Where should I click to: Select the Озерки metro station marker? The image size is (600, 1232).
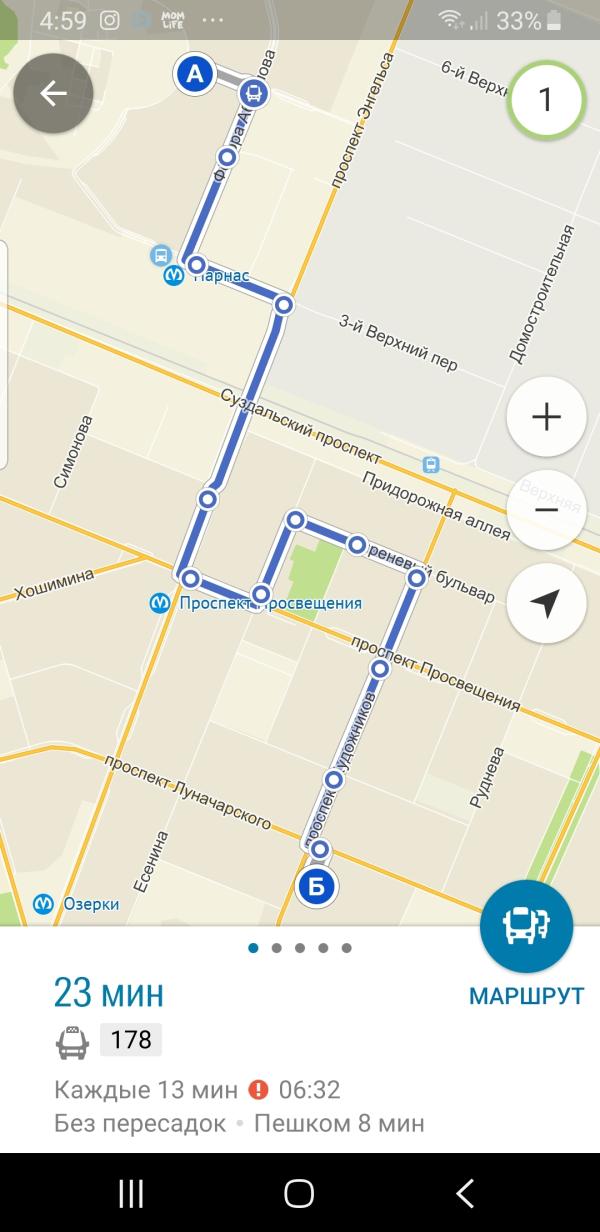pos(43,904)
